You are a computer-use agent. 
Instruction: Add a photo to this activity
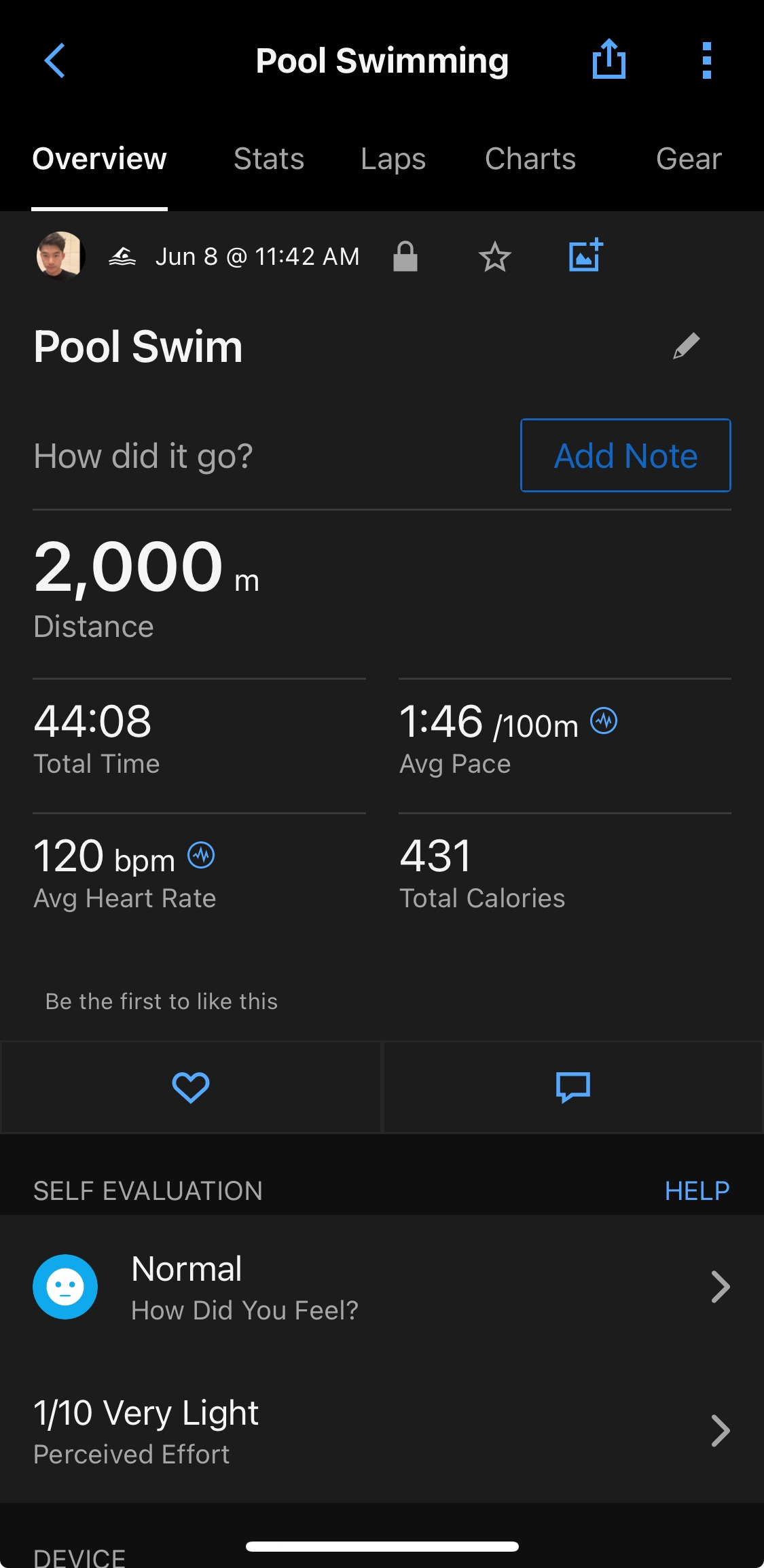pos(585,255)
